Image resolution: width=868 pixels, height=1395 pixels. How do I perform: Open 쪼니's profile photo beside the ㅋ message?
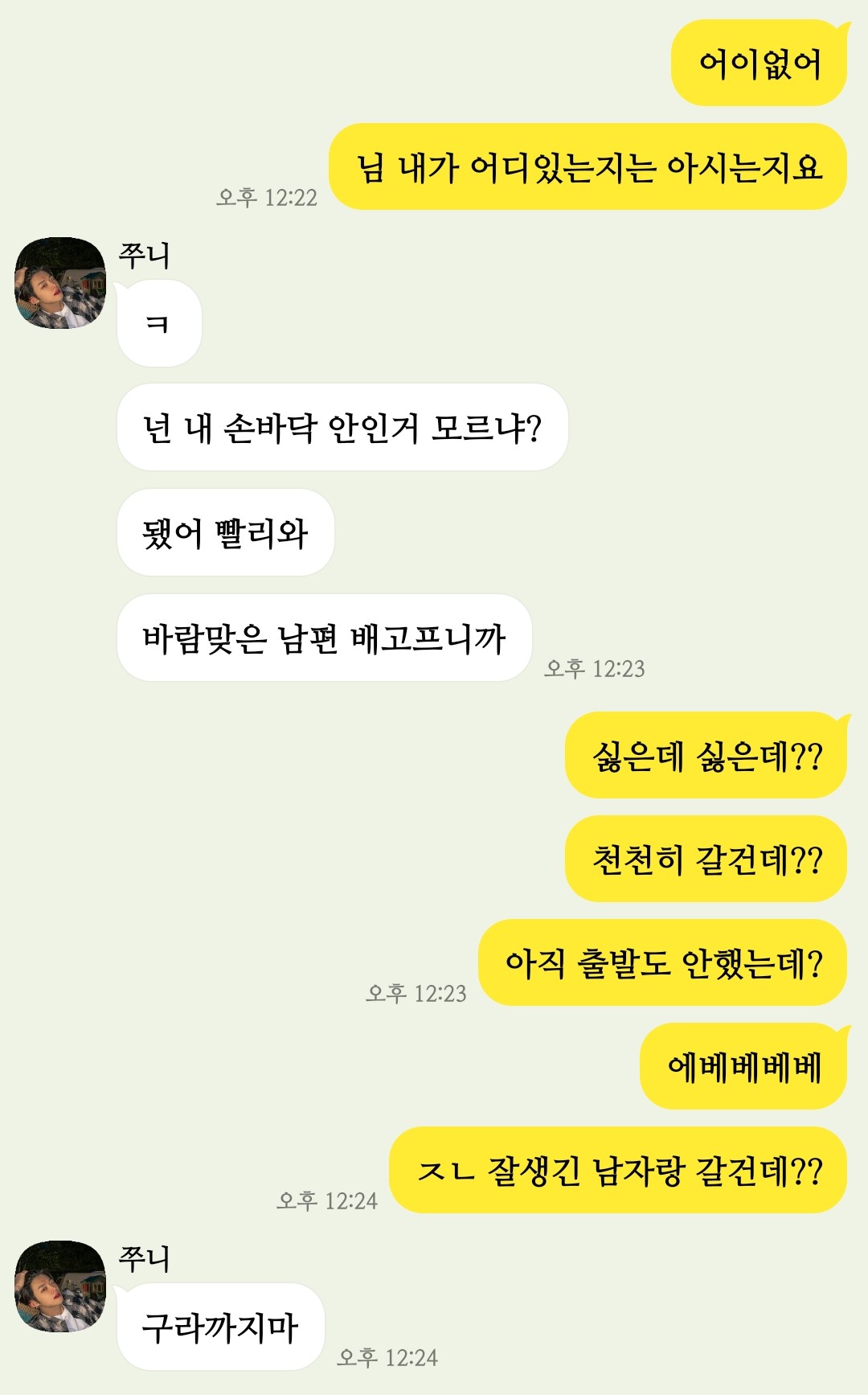(60, 283)
